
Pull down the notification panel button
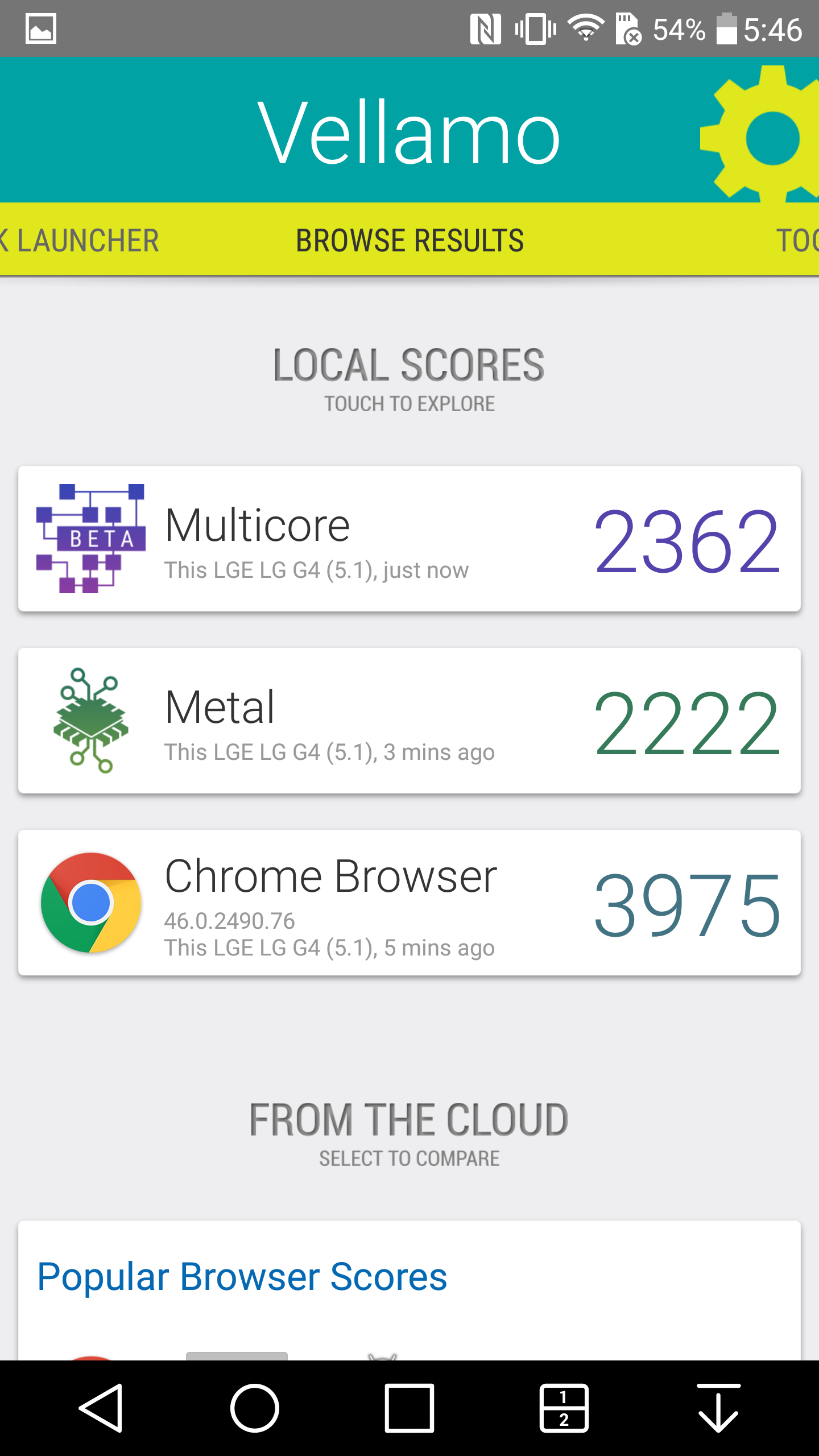click(718, 1408)
